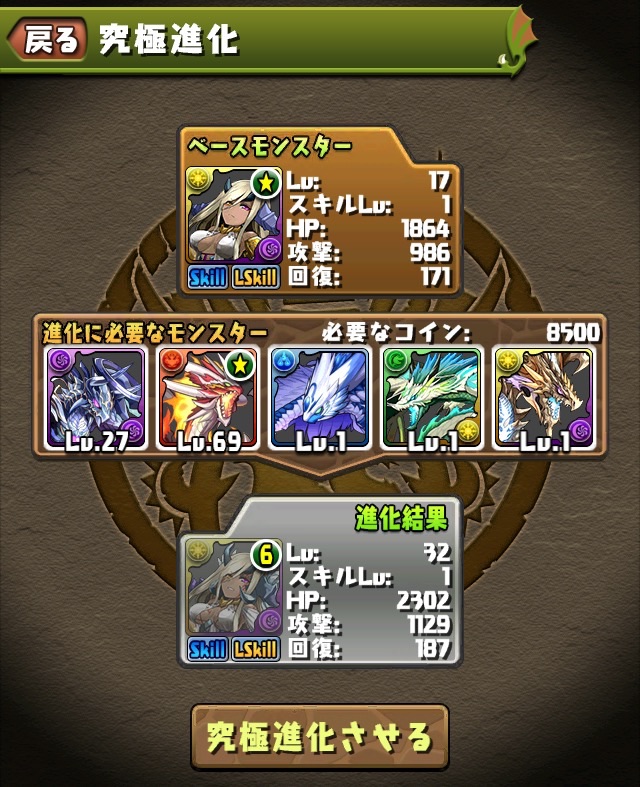Show the evolution result's LSkill info

(256, 649)
